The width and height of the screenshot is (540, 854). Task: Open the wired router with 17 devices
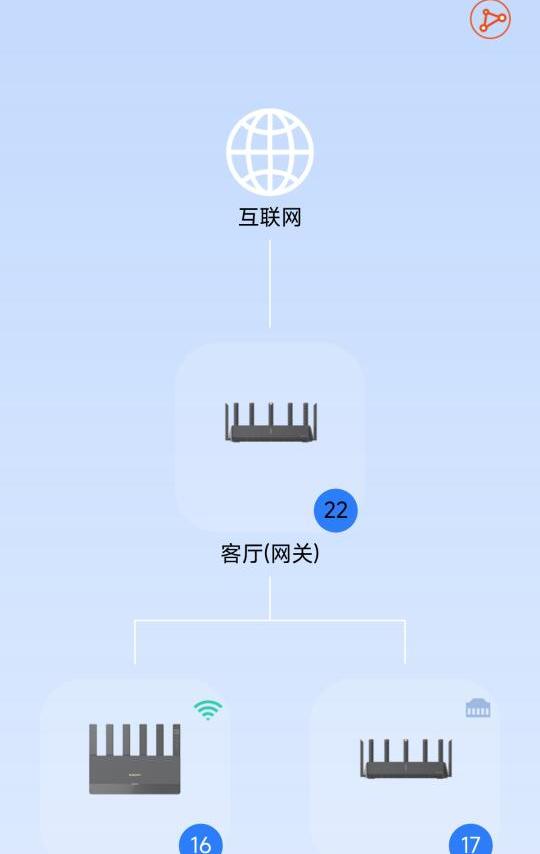pos(405,766)
